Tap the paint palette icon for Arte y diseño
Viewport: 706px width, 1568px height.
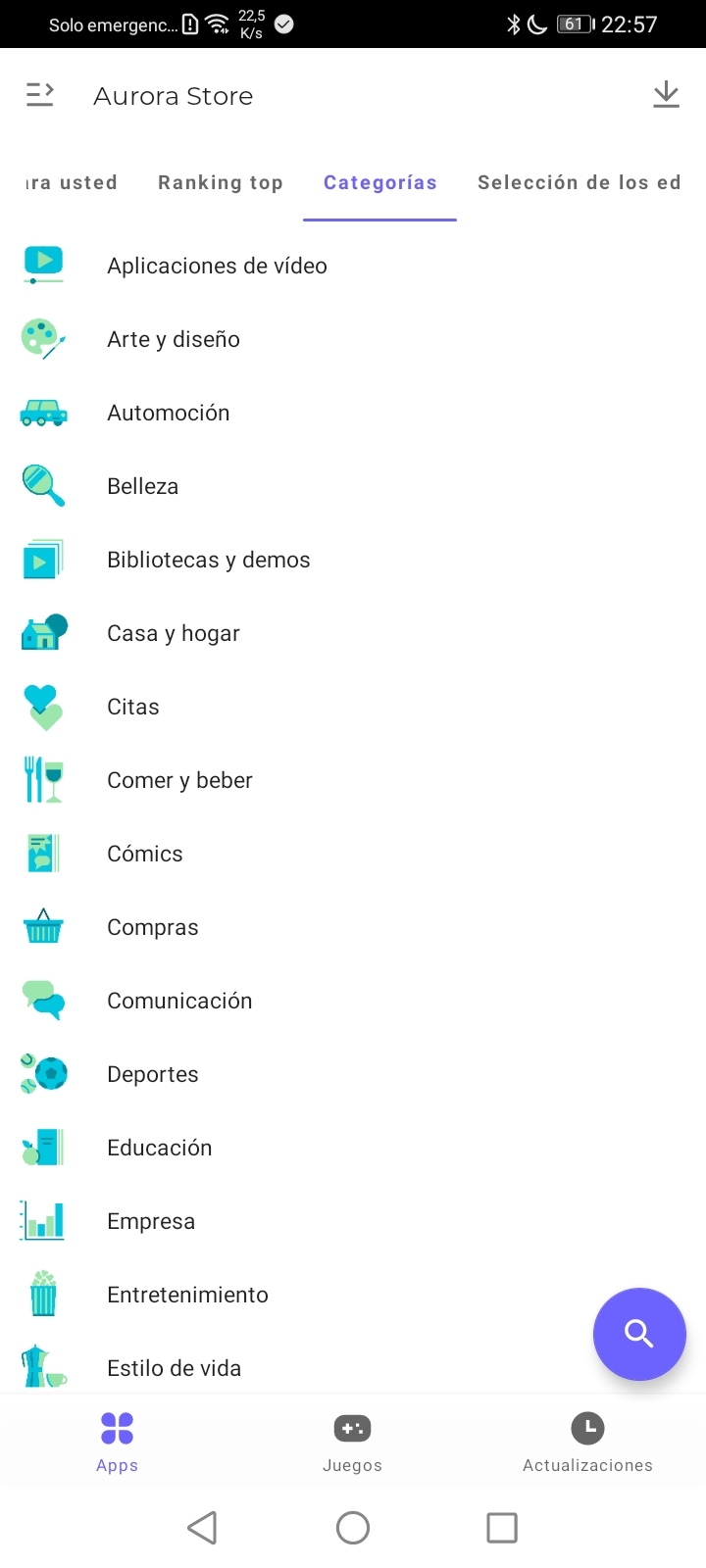point(43,338)
